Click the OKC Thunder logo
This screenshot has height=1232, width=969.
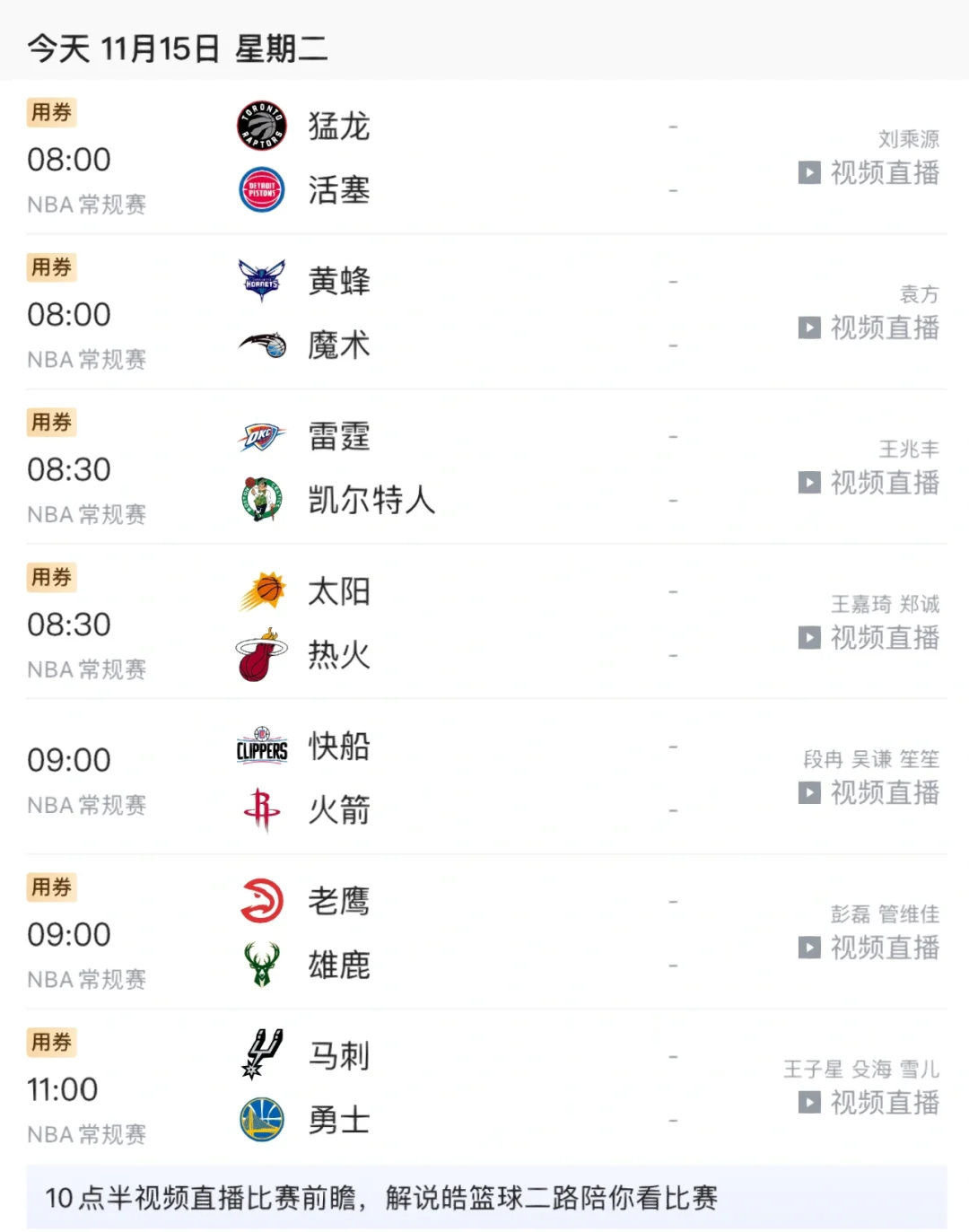point(261,437)
